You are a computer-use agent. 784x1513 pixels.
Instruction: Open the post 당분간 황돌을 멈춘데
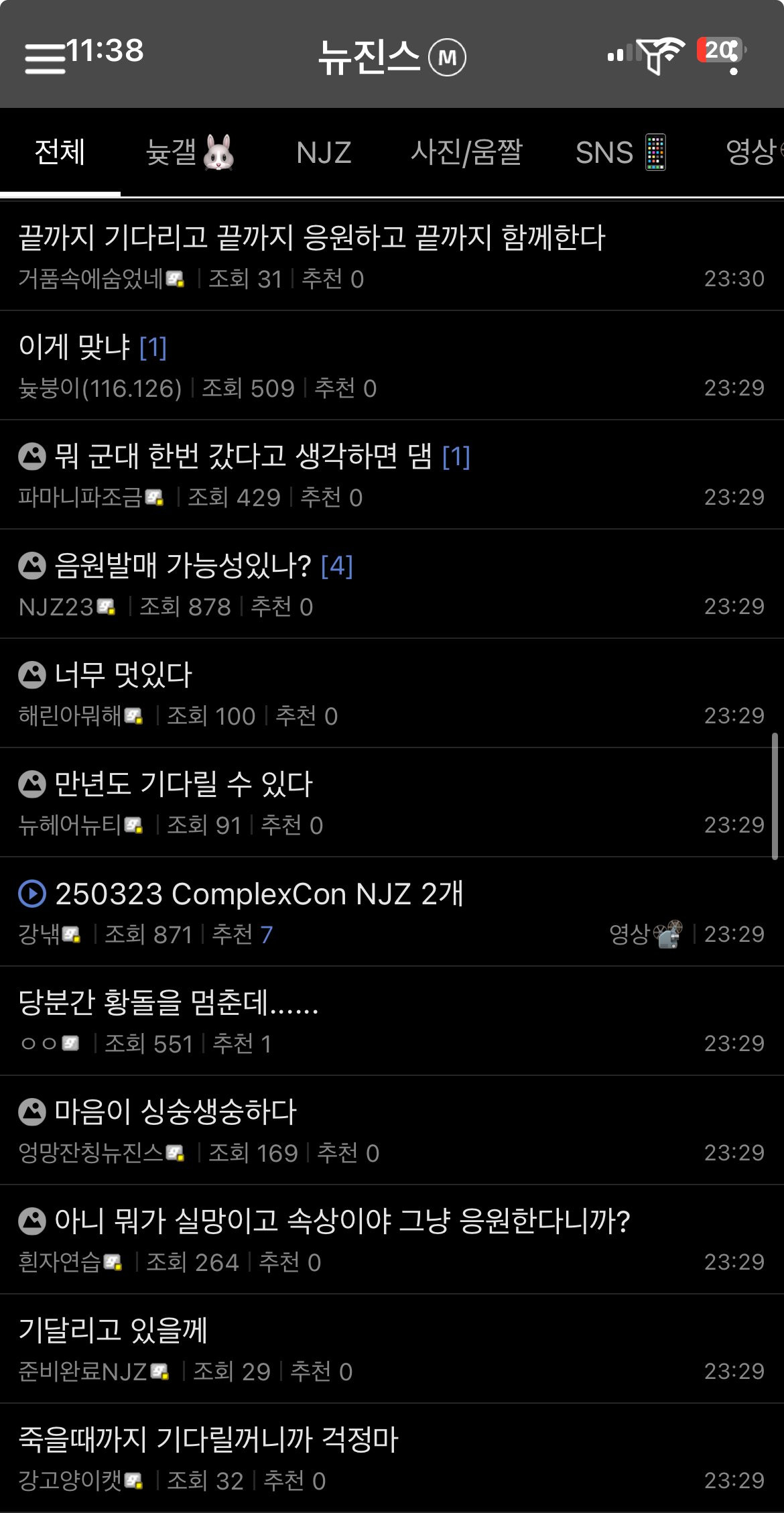point(168,1002)
